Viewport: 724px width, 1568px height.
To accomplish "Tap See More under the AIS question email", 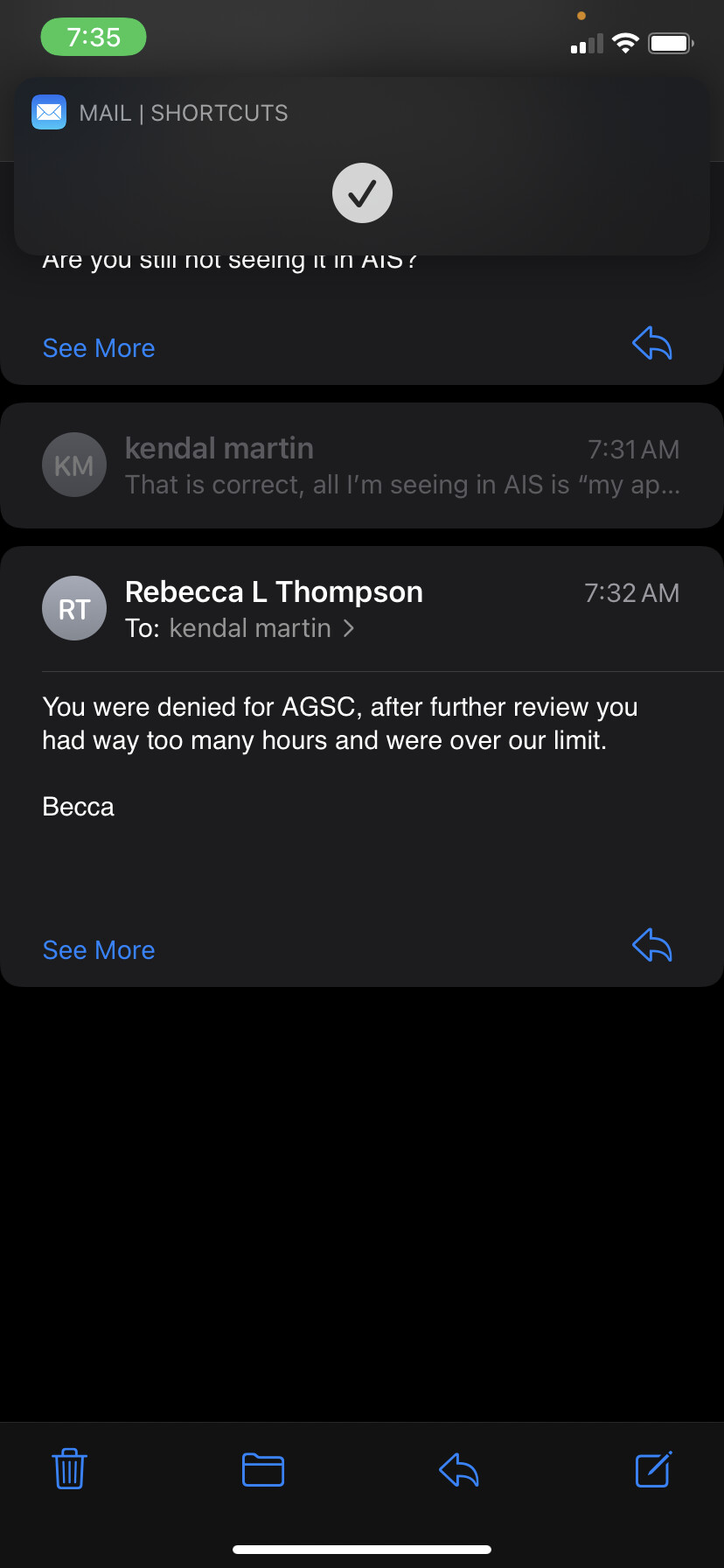I will 99,348.
